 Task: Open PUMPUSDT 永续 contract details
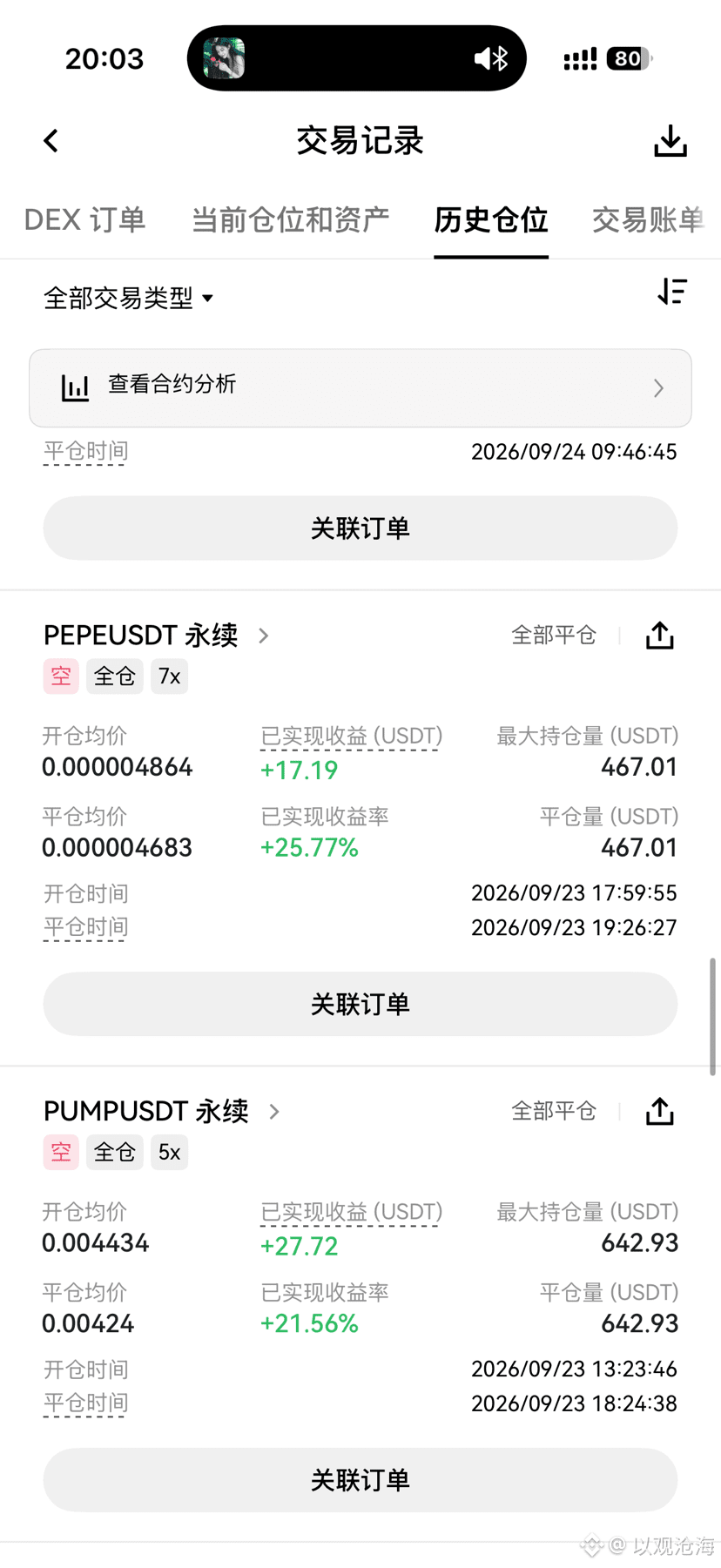coord(162,1112)
